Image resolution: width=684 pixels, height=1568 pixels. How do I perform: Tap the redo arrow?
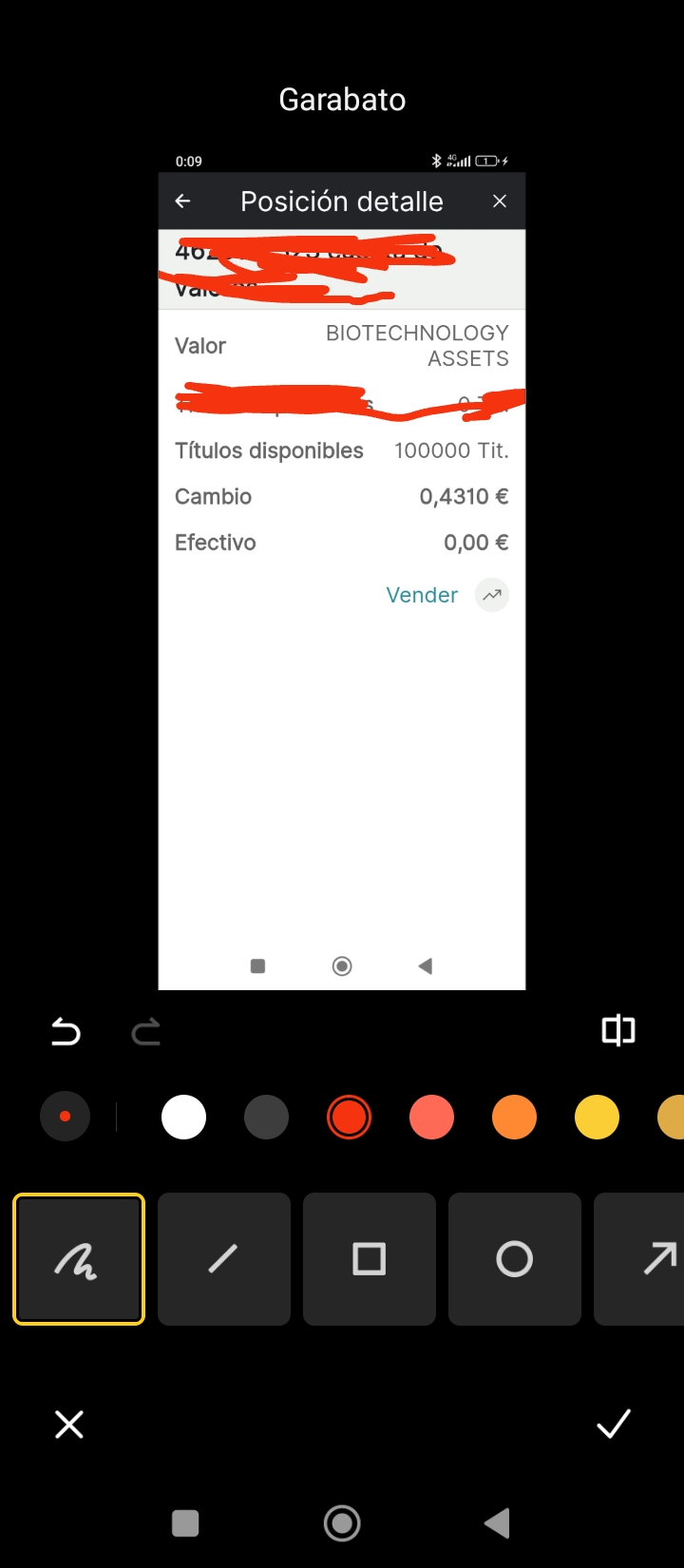(146, 1031)
